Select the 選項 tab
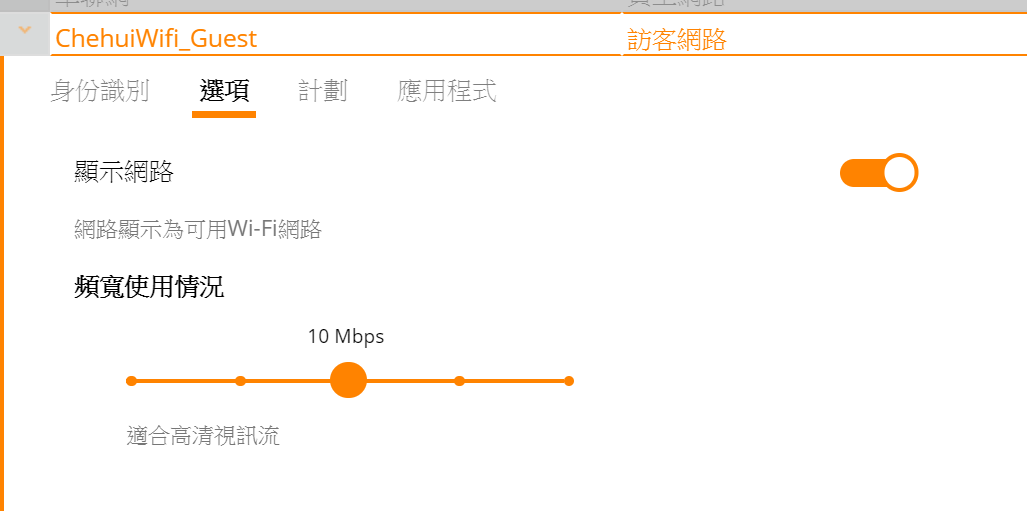Image resolution: width=1027 pixels, height=511 pixels. 224,92
